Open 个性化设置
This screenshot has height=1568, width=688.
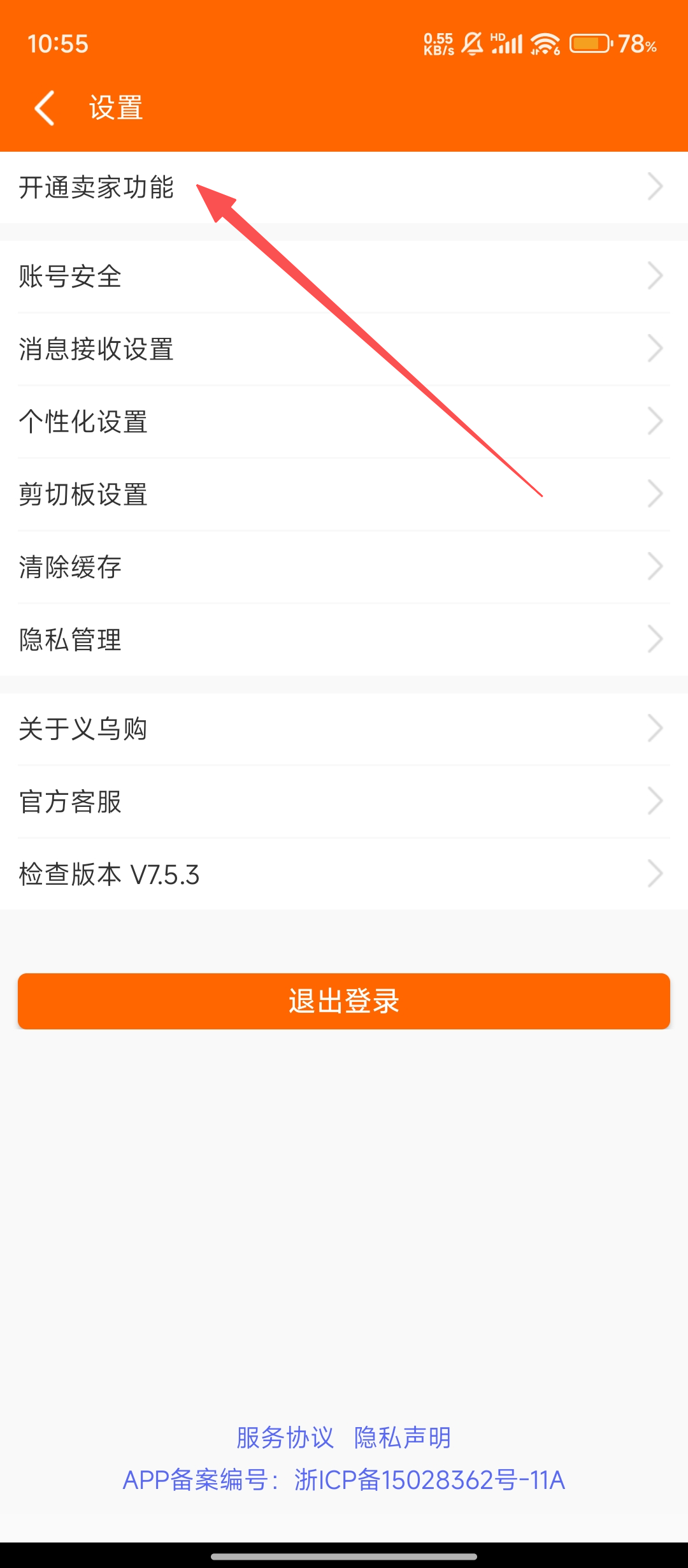click(344, 422)
